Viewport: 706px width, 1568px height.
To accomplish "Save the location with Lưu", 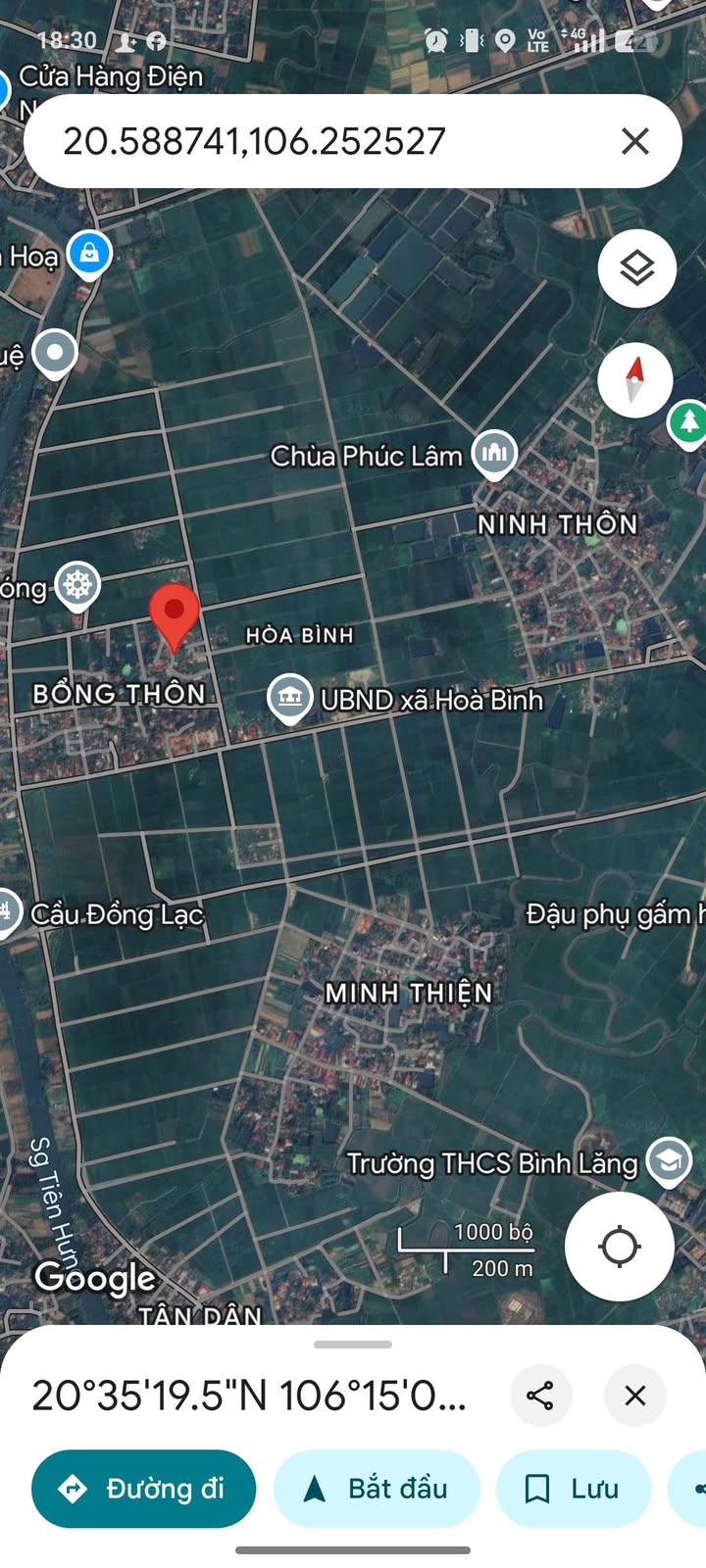I will (x=574, y=1489).
